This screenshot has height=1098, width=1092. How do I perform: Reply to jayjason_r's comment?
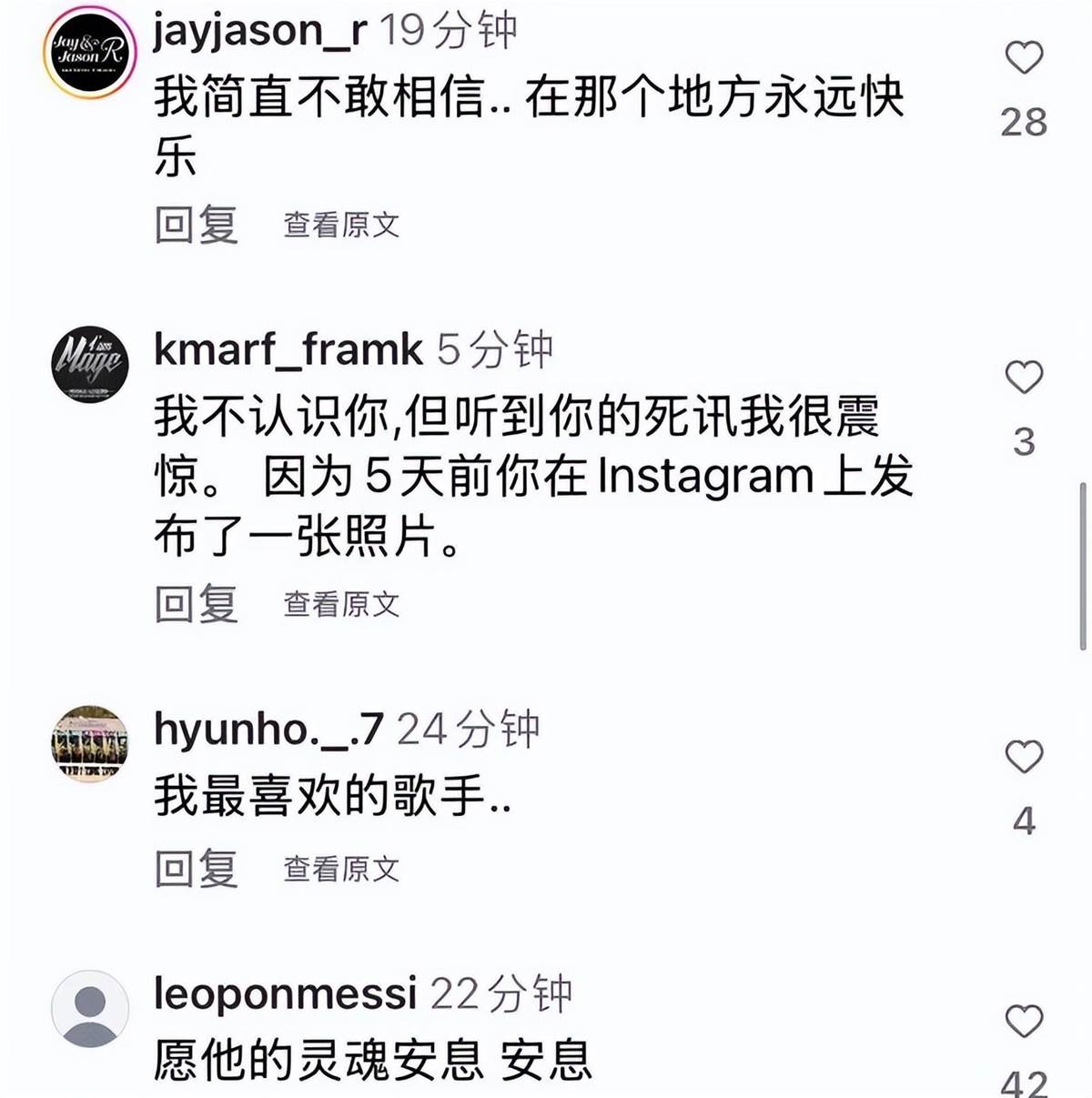point(197,225)
